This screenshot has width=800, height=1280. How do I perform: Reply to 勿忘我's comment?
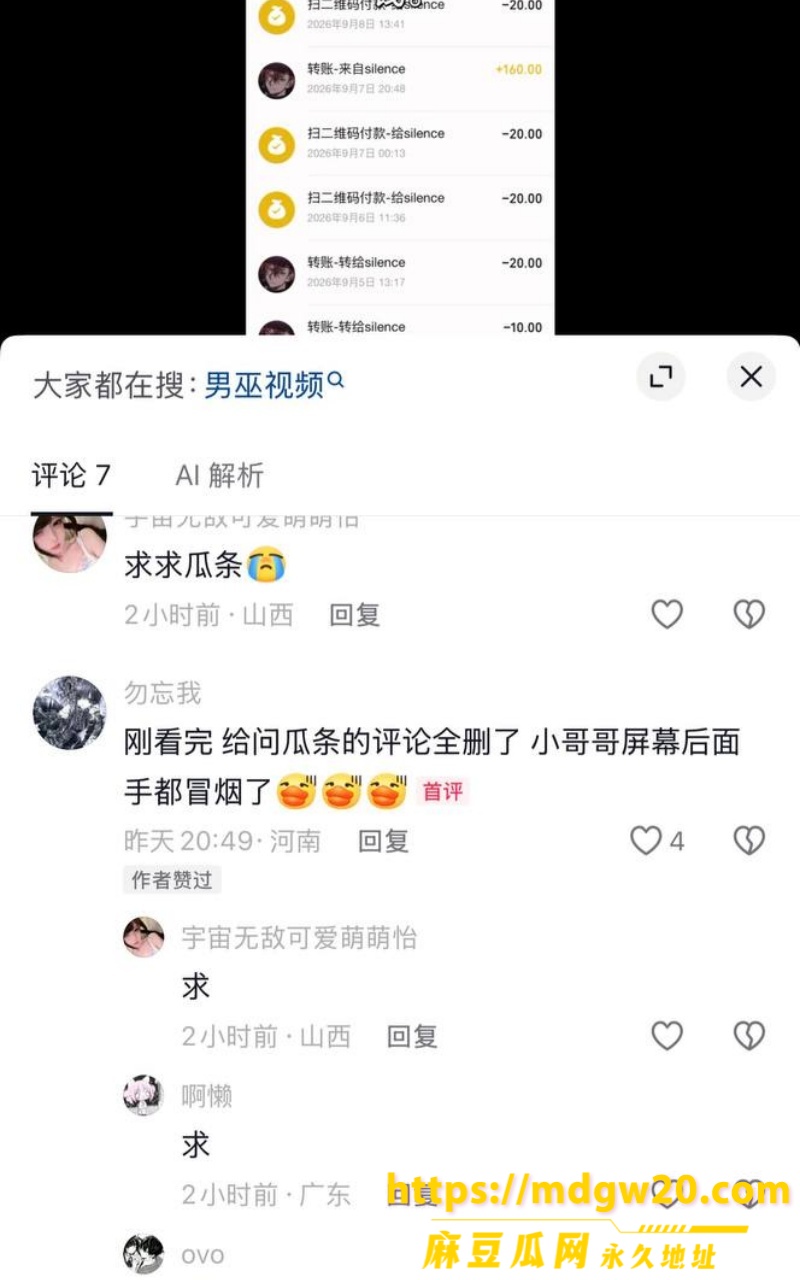pyautogui.click(x=384, y=841)
